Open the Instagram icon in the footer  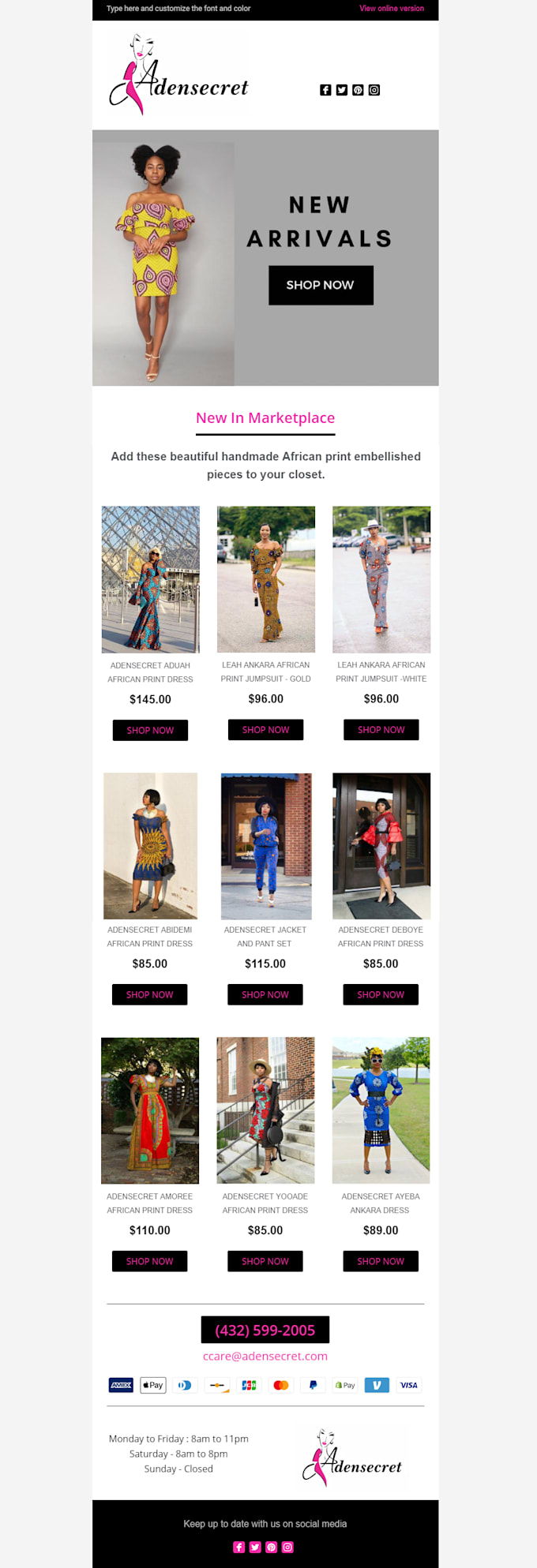coord(287,1547)
